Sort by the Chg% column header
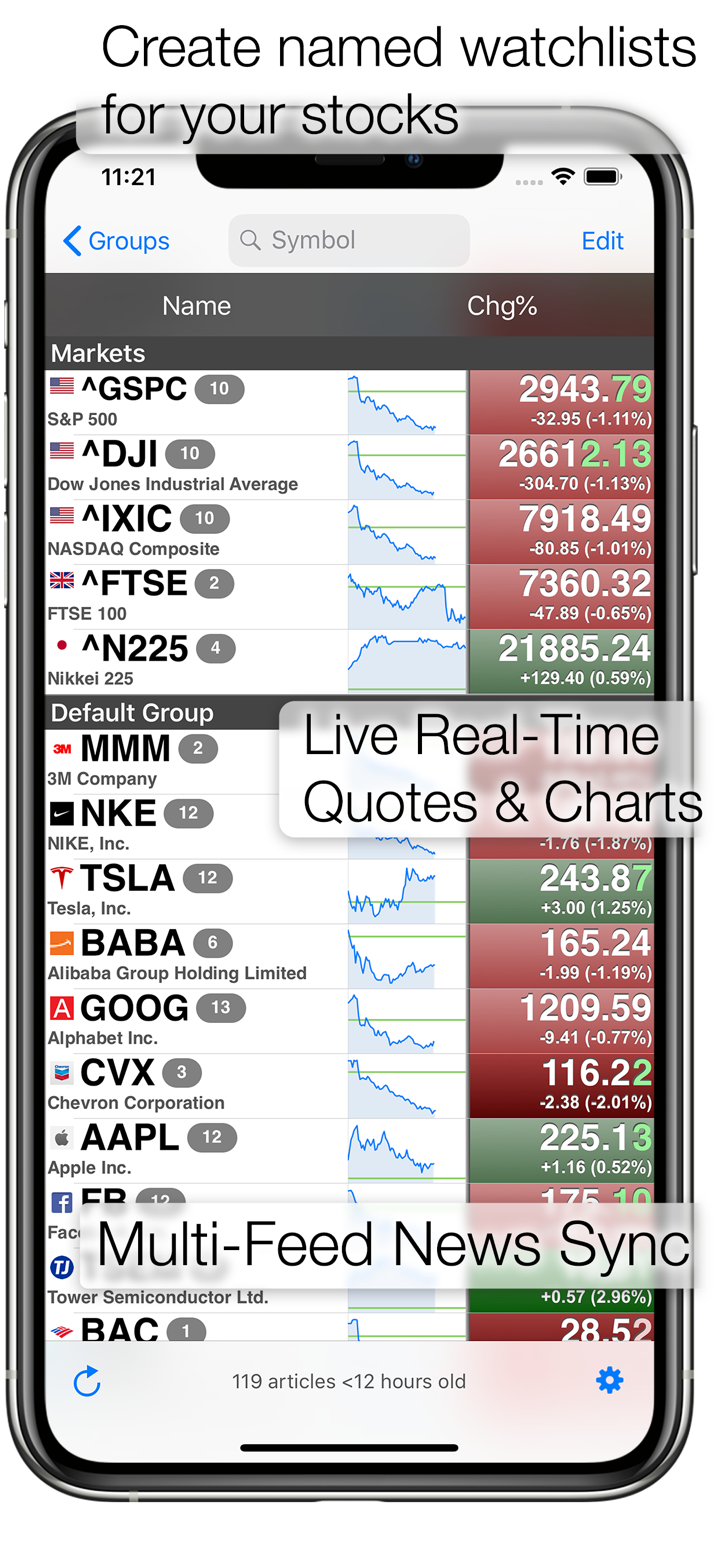The width and height of the screenshot is (720, 1558). (x=502, y=305)
